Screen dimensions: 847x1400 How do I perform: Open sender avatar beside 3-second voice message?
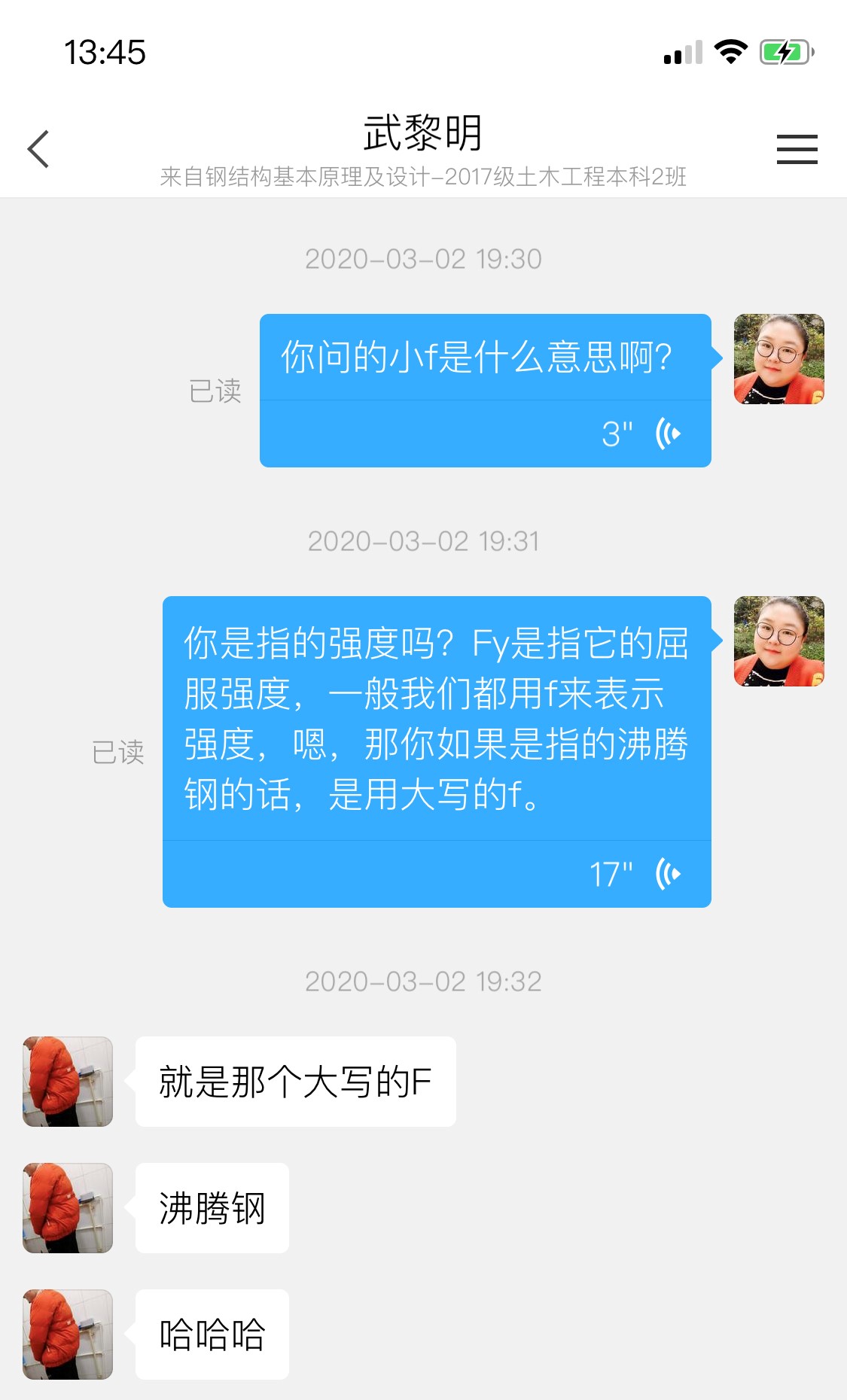point(778,359)
